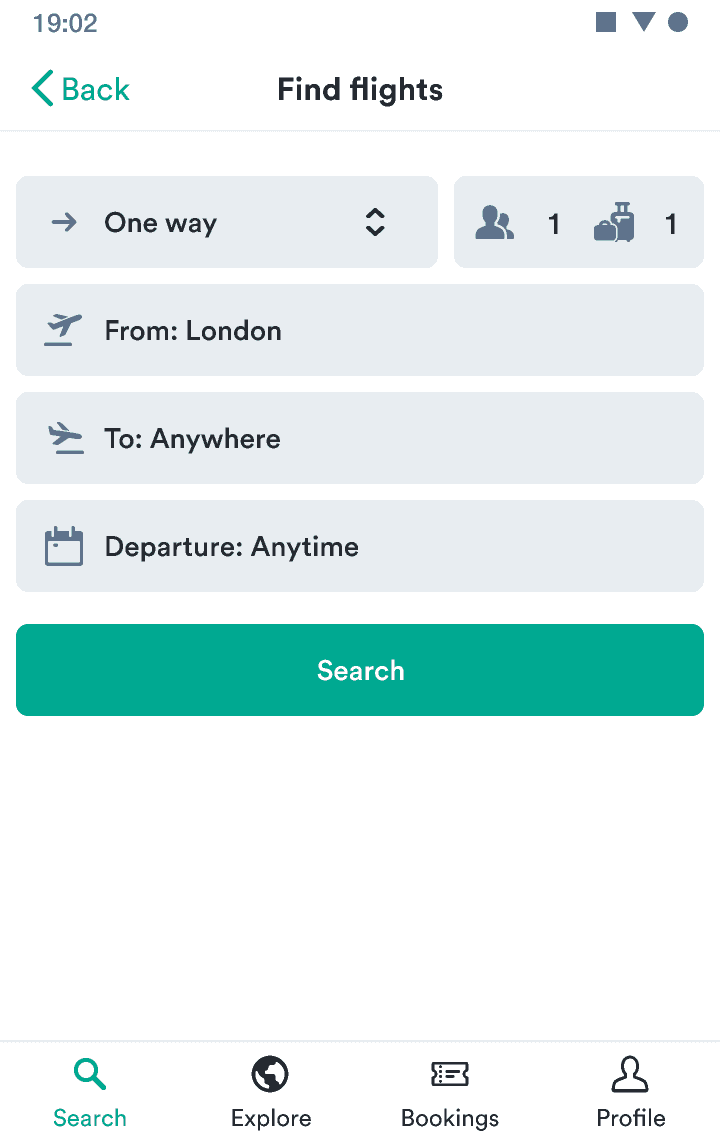Click the departure plane icon next to From

[x=63, y=330]
